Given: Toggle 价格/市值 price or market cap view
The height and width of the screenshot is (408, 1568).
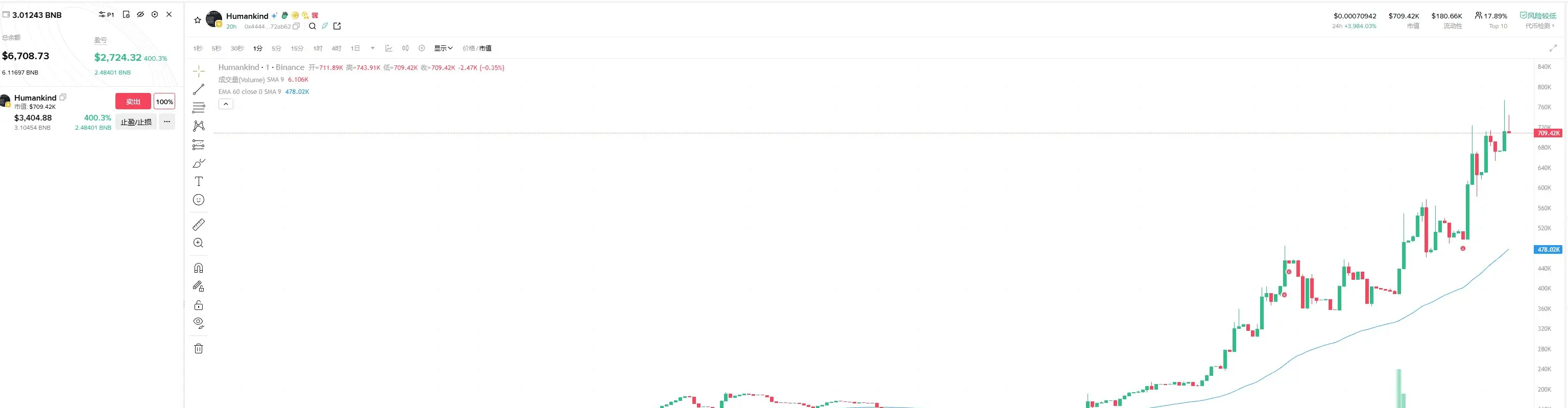Looking at the screenshot, I should pyautogui.click(x=476, y=48).
